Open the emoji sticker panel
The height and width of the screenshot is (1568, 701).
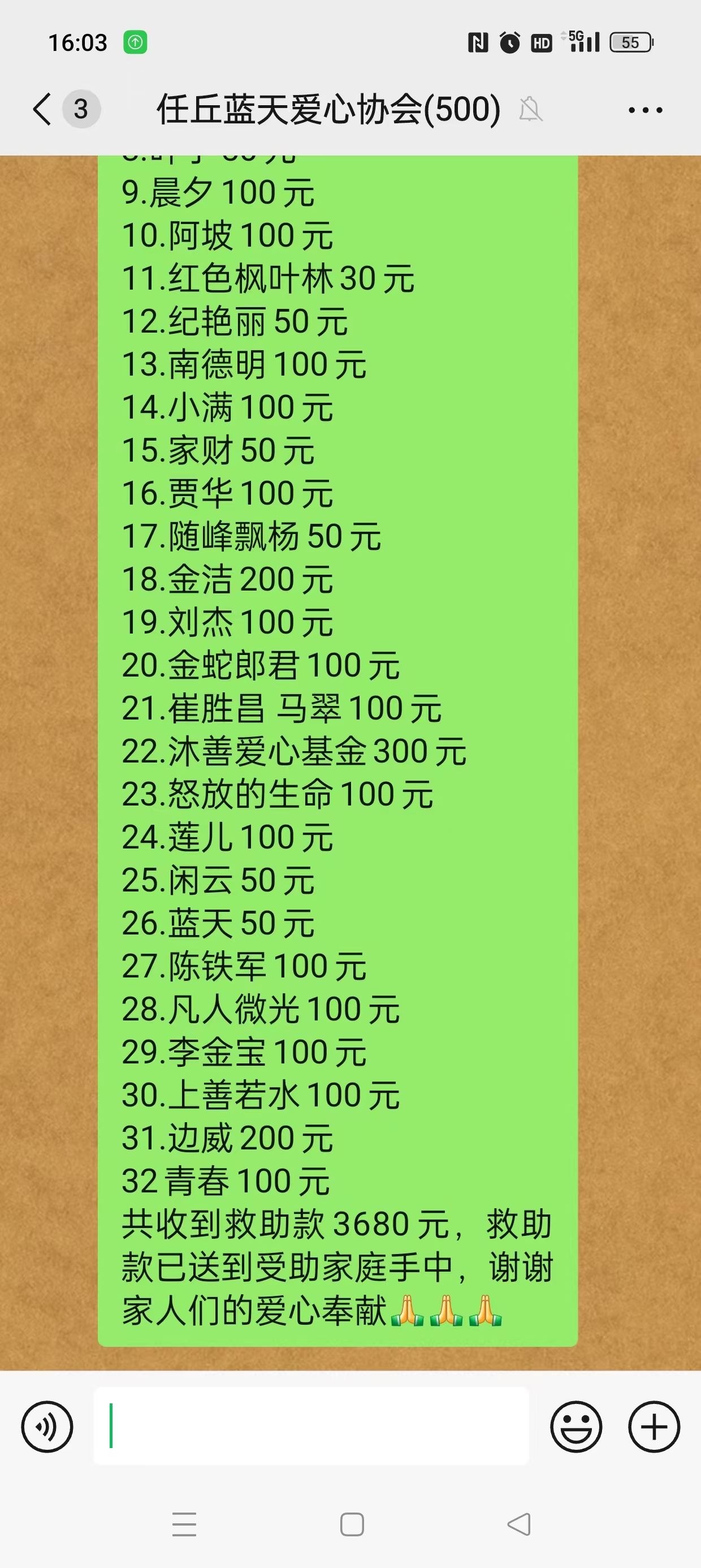click(x=576, y=1427)
